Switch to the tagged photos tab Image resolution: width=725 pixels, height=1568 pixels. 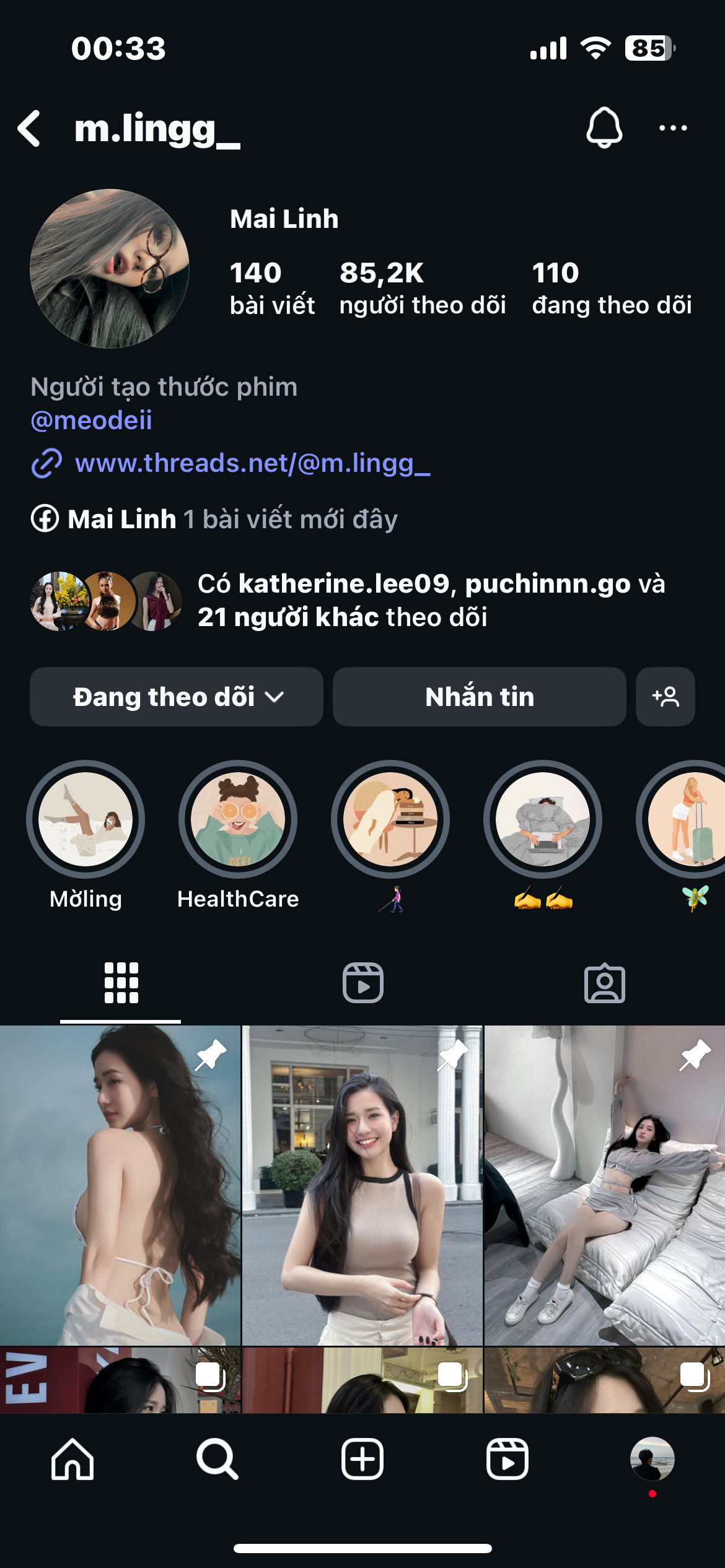(604, 983)
